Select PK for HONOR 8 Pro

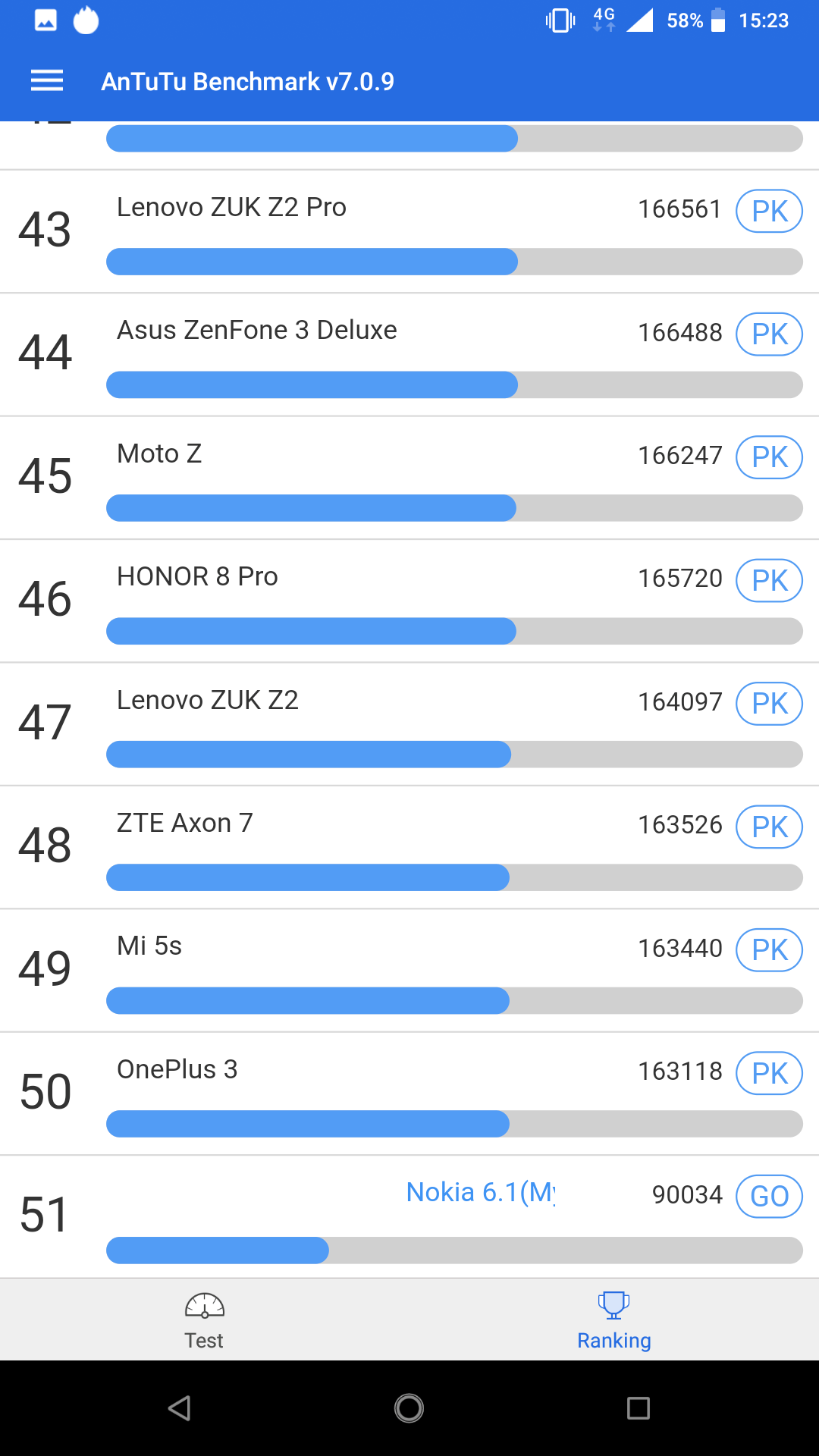(x=769, y=580)
